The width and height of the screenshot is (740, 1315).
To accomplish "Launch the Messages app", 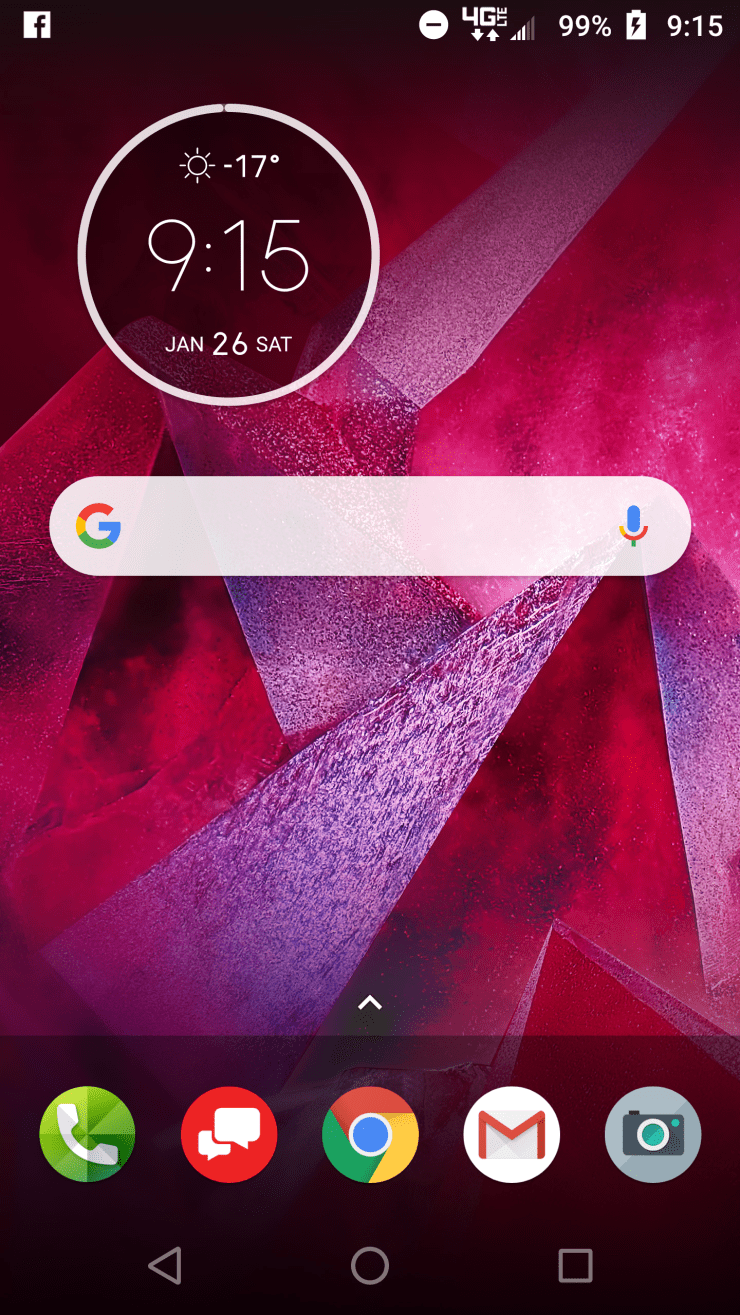I will 229,1135.
